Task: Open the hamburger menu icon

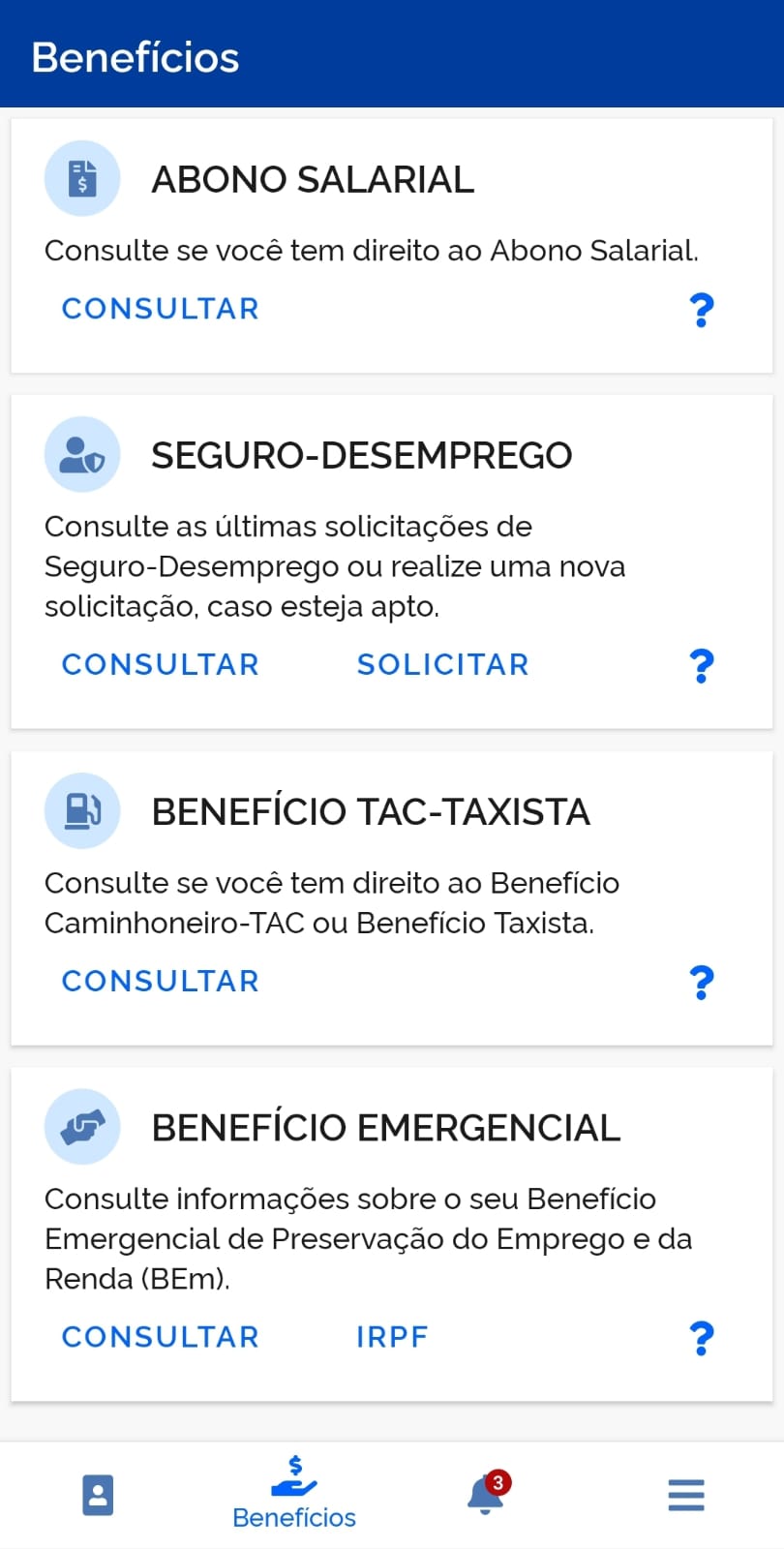Action: click(x=685, y=1495)
